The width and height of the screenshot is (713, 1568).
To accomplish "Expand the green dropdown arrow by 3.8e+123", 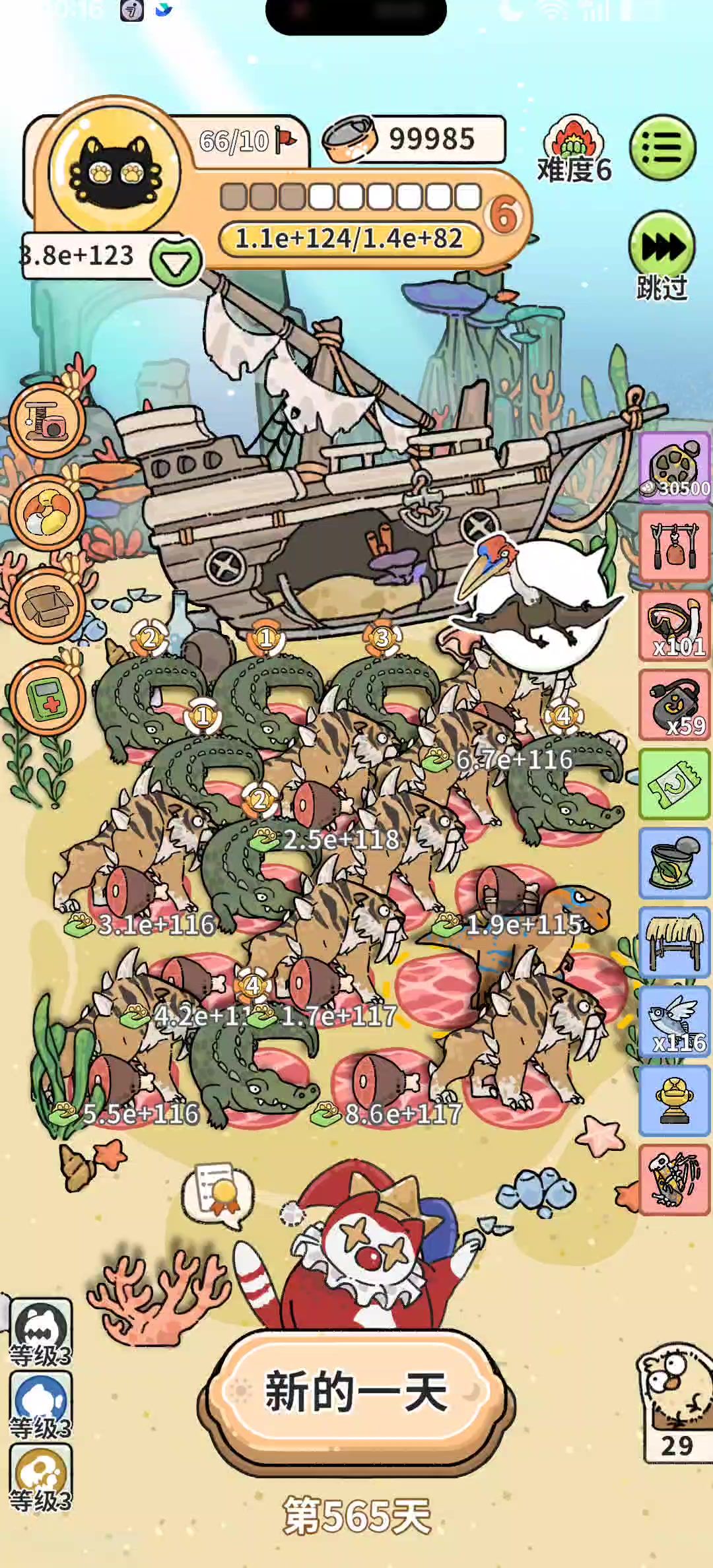I will pos(176,263).
